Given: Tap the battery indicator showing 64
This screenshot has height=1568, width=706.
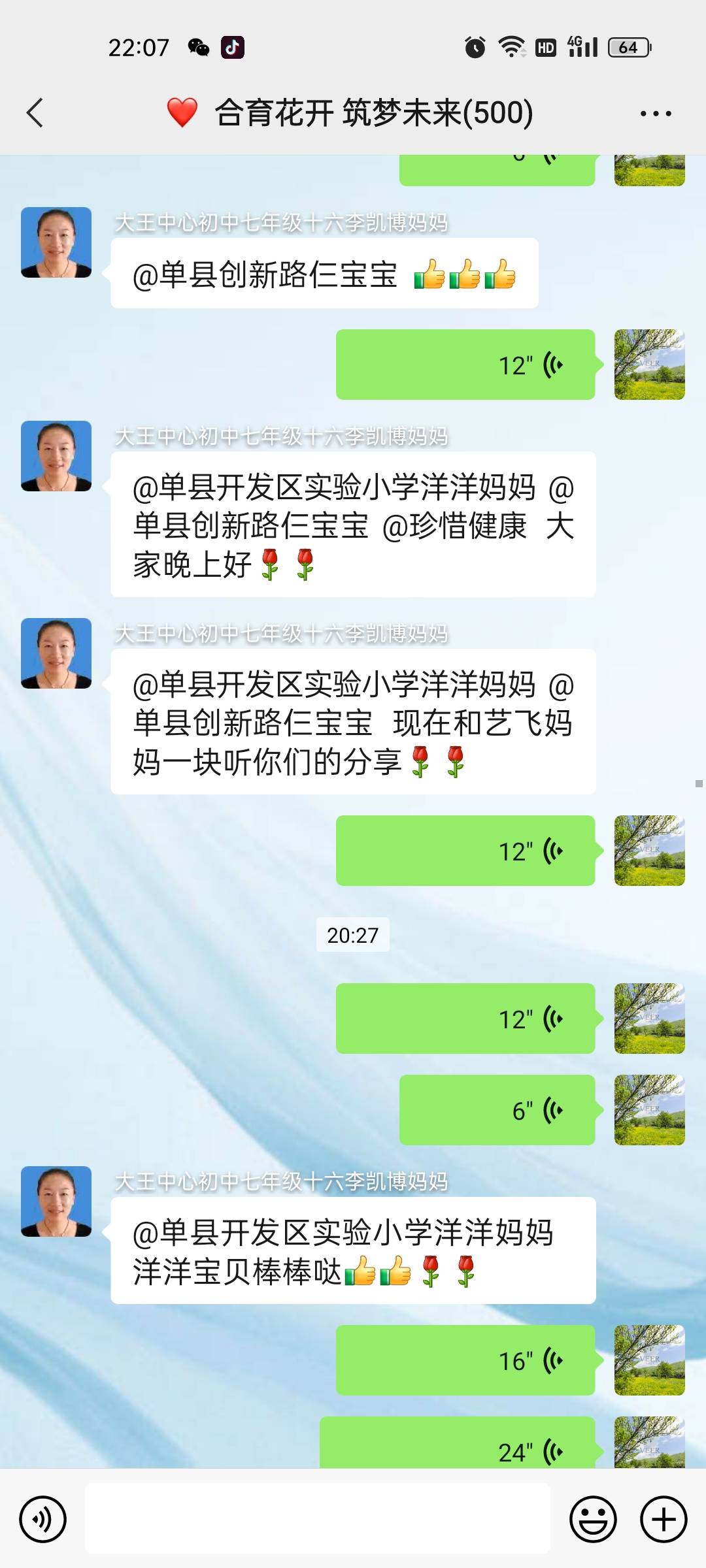Looking at the screenshot, I should [x=629, y=46].
